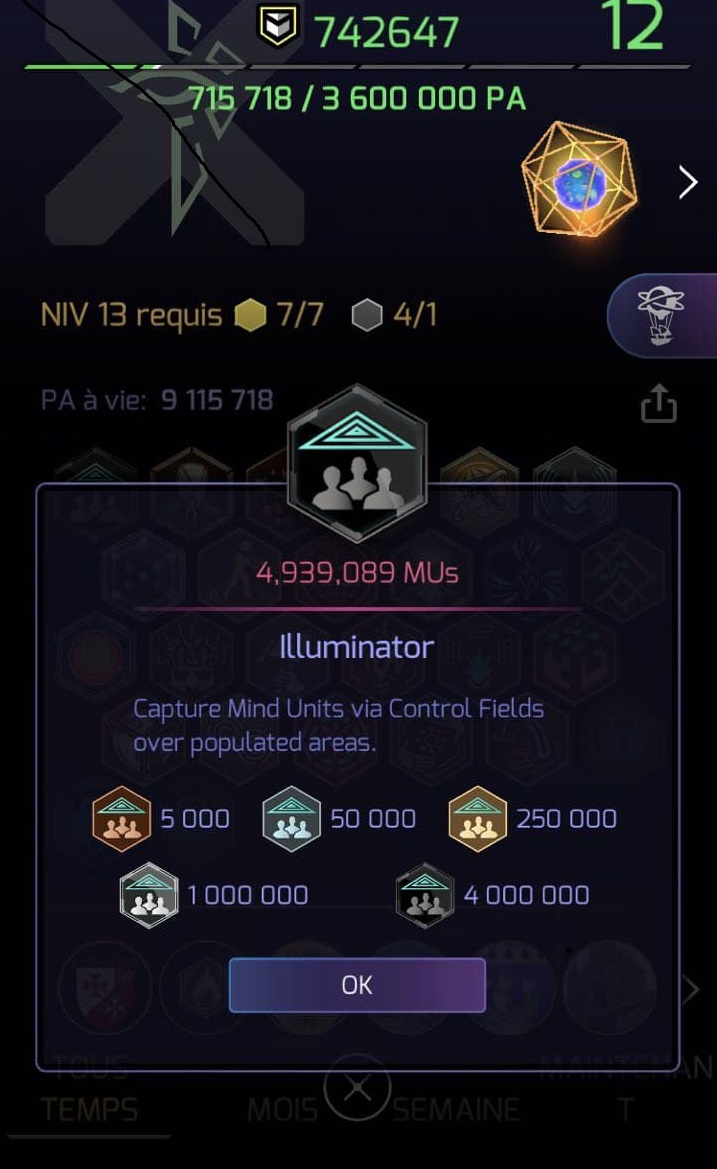The height and width of the screenshot is (1169, 717).
Task: Tap the chevron next to the glowing orb
Action: tap(688, 182)
